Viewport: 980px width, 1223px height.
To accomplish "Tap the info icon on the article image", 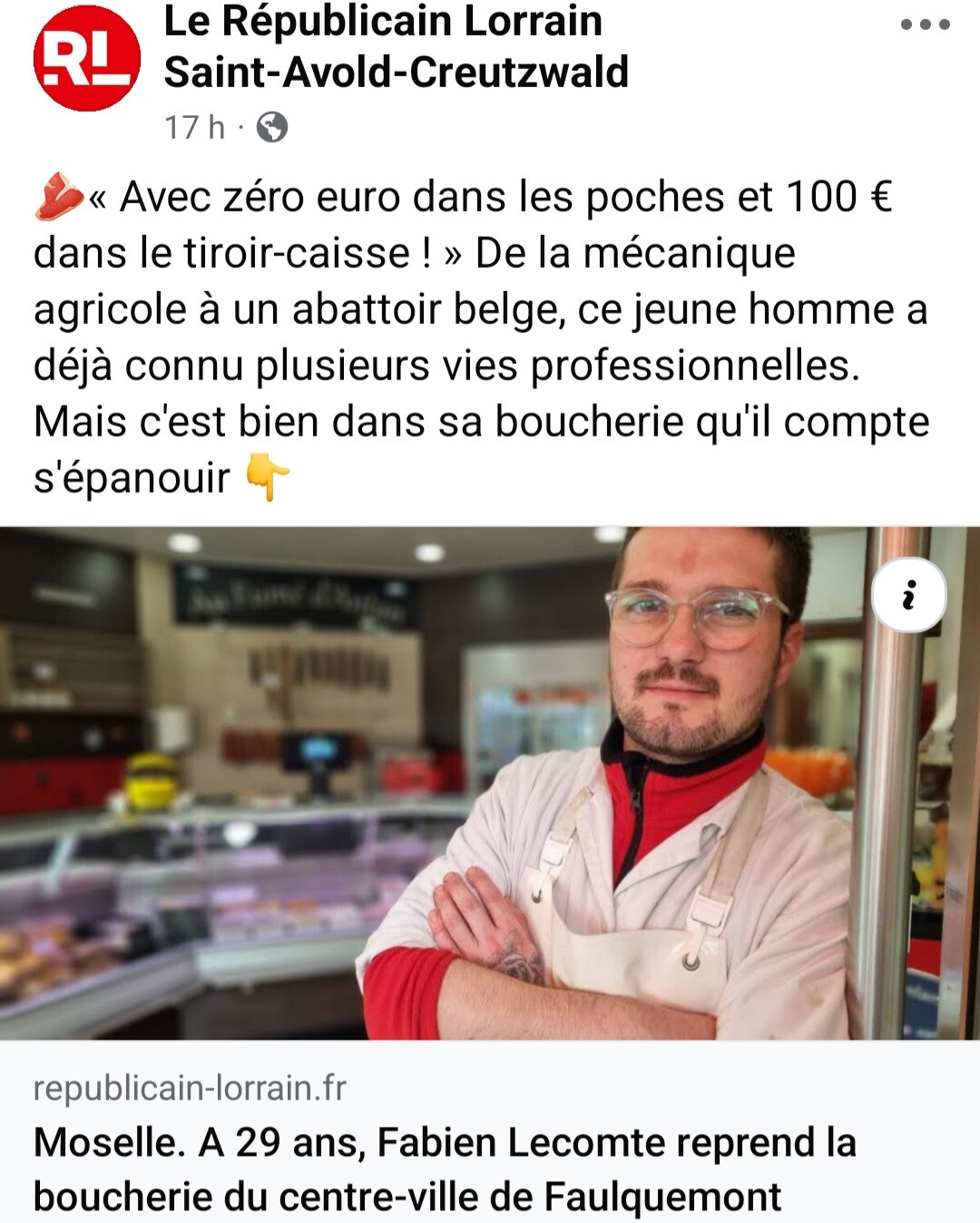I will pos(908,595).
